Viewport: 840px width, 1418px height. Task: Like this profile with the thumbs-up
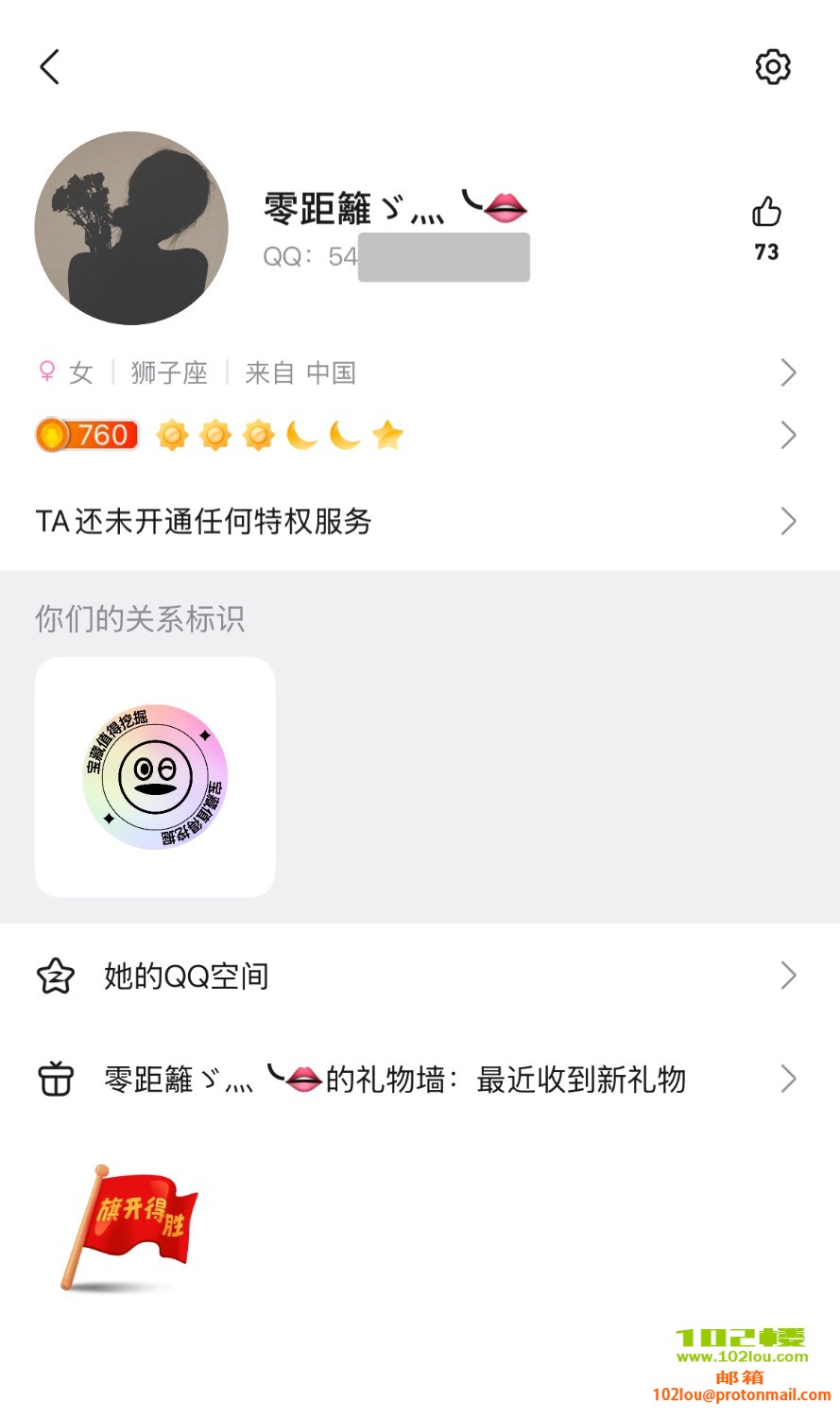coord(766,213)
